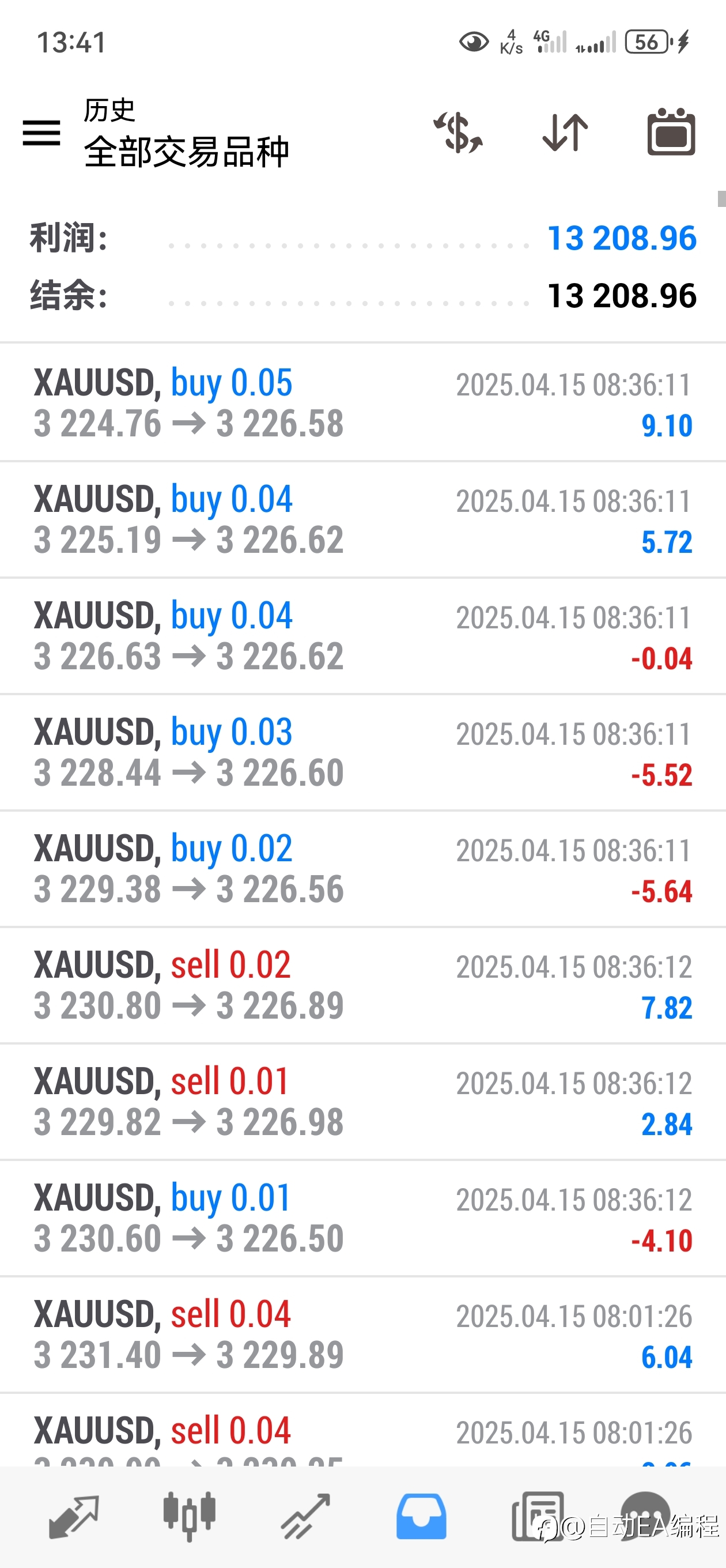Switch to the Messages chat tab

click(646, 1516)
